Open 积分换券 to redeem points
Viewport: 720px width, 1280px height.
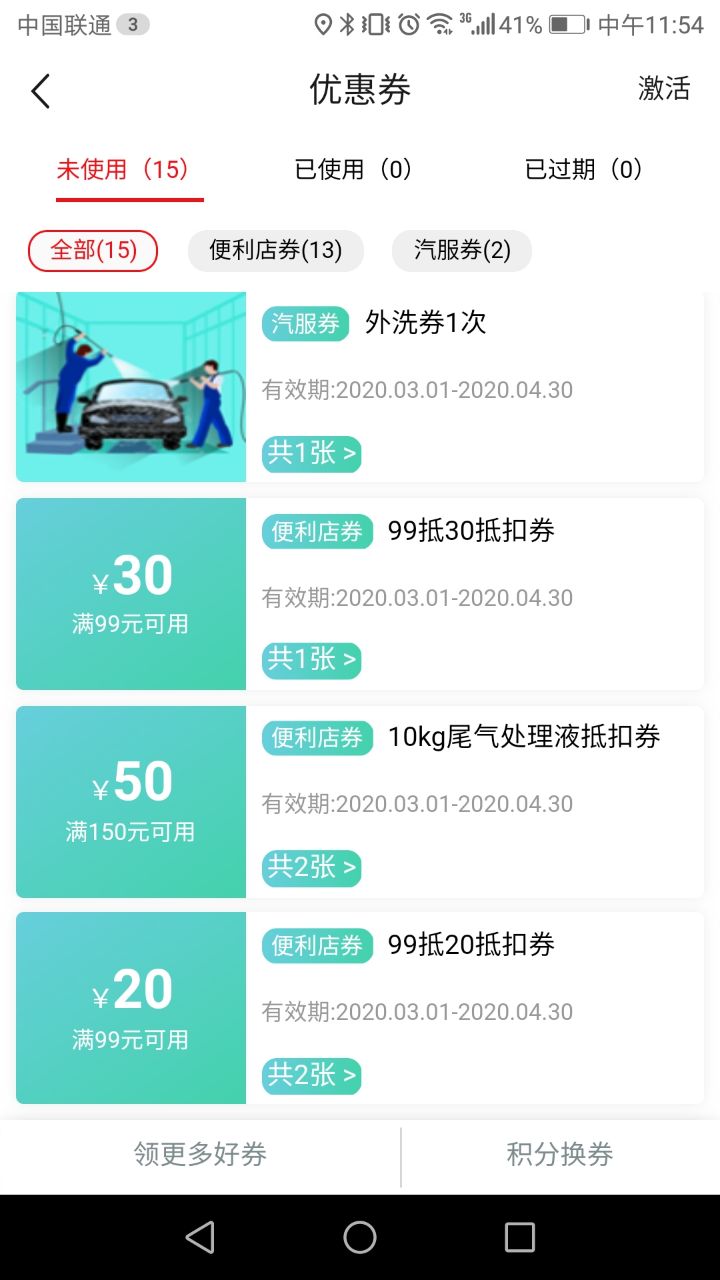tap(560, 1155)
